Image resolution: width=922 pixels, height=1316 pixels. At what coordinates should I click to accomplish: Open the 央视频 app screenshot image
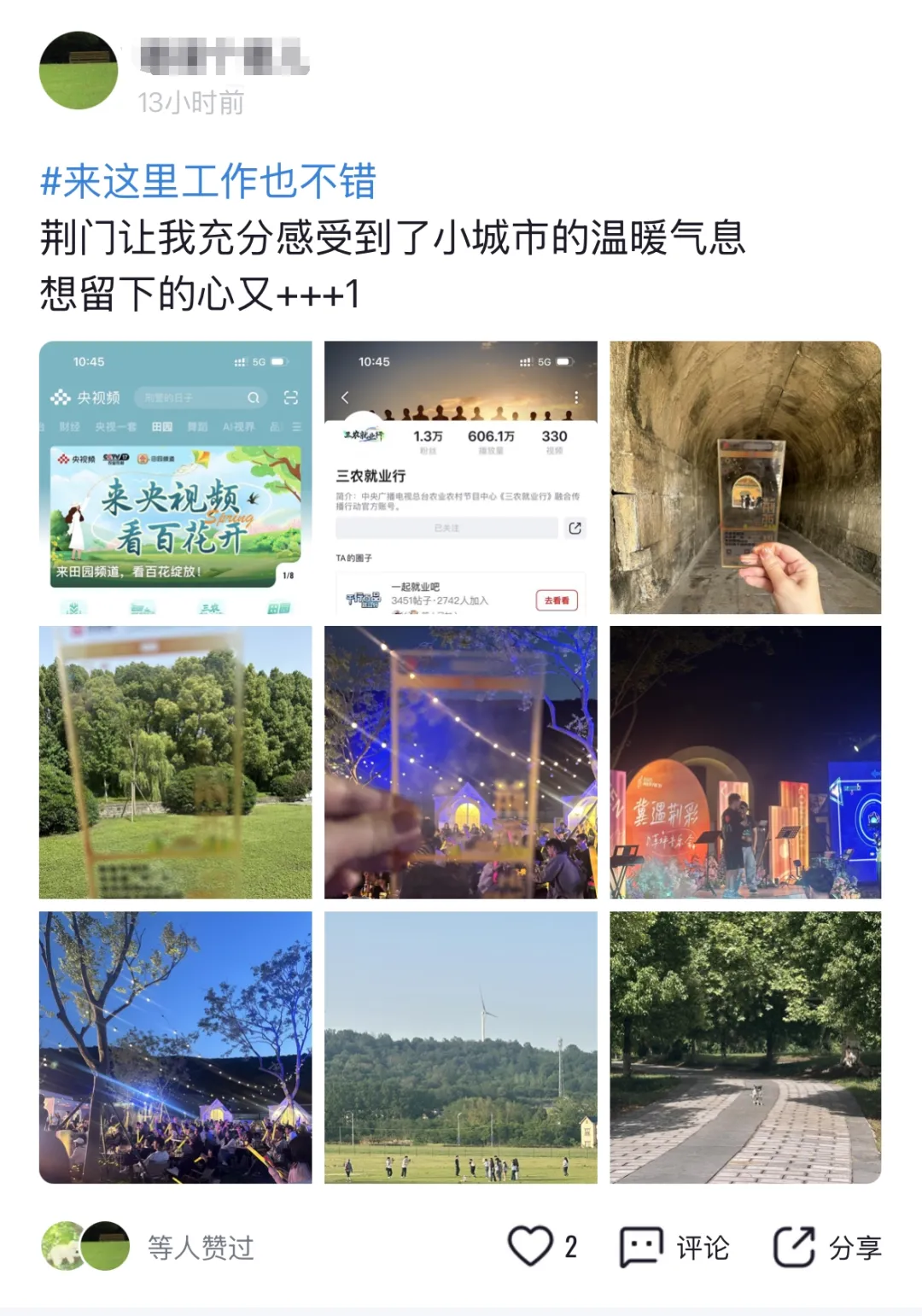point(176,477)
